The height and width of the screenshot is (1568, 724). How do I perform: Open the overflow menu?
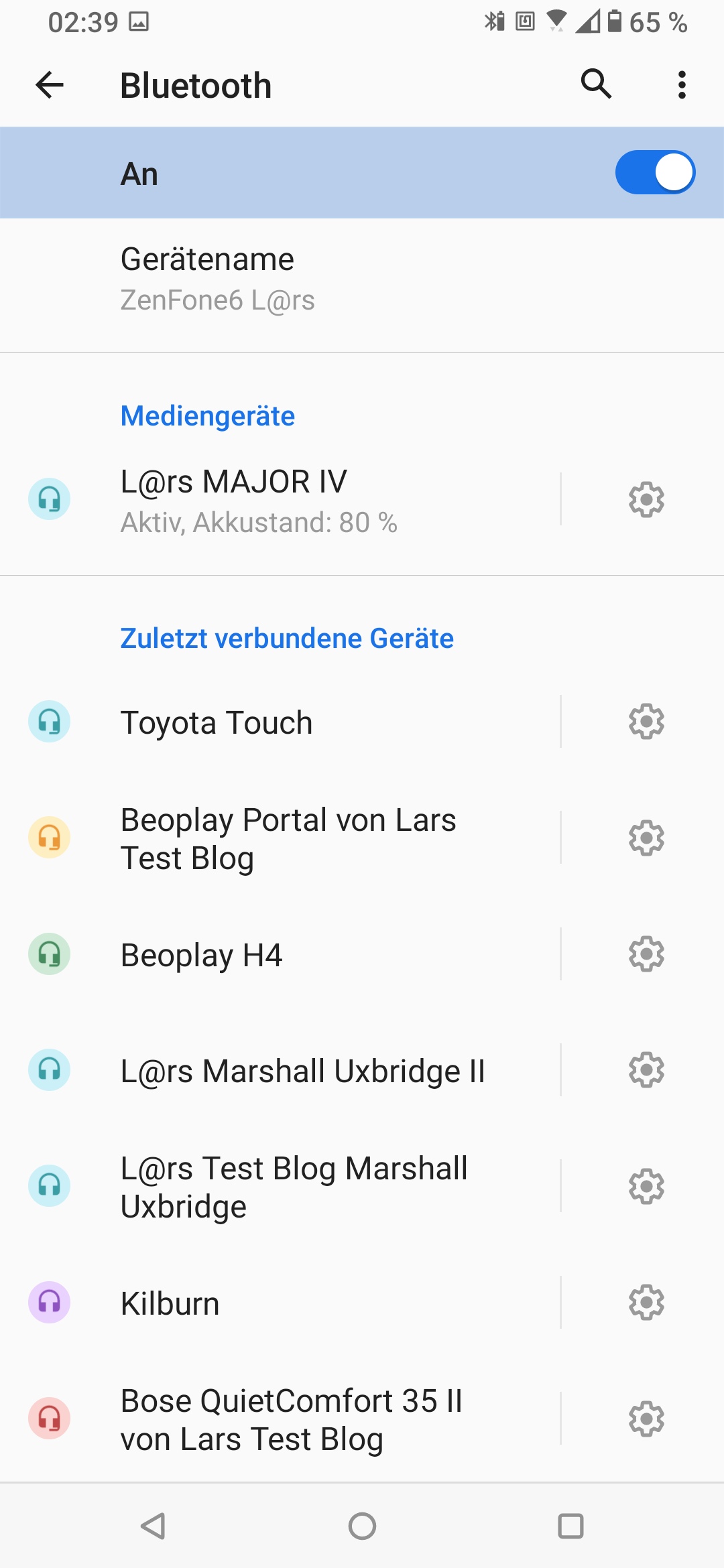point(682,85)
